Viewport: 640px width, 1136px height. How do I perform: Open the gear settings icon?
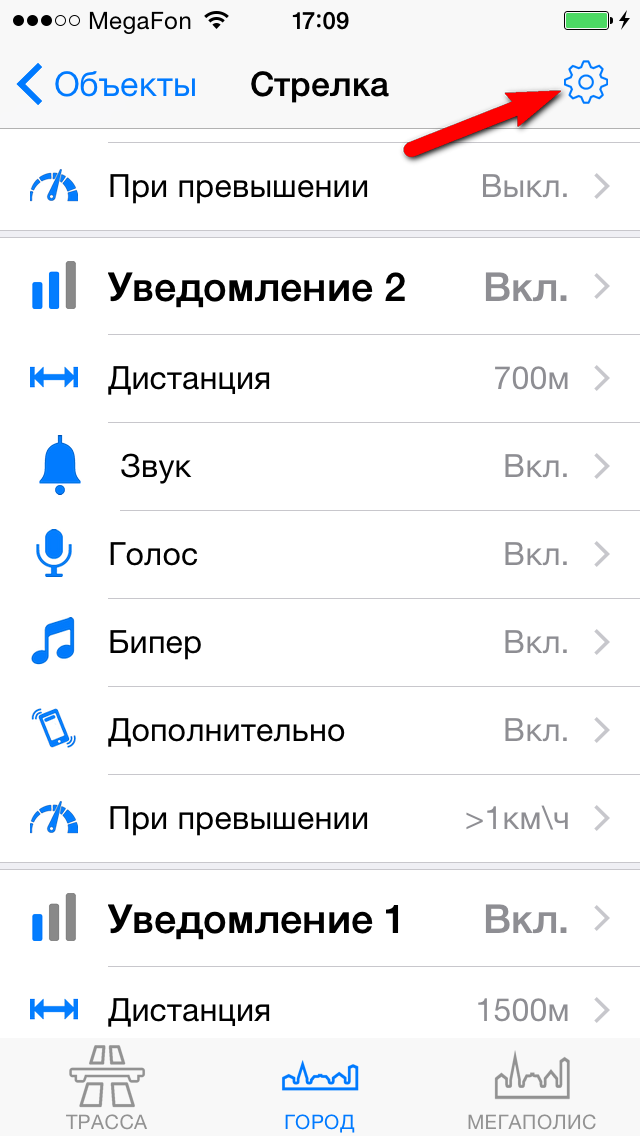pyautogui.click(x=585, y=83)
